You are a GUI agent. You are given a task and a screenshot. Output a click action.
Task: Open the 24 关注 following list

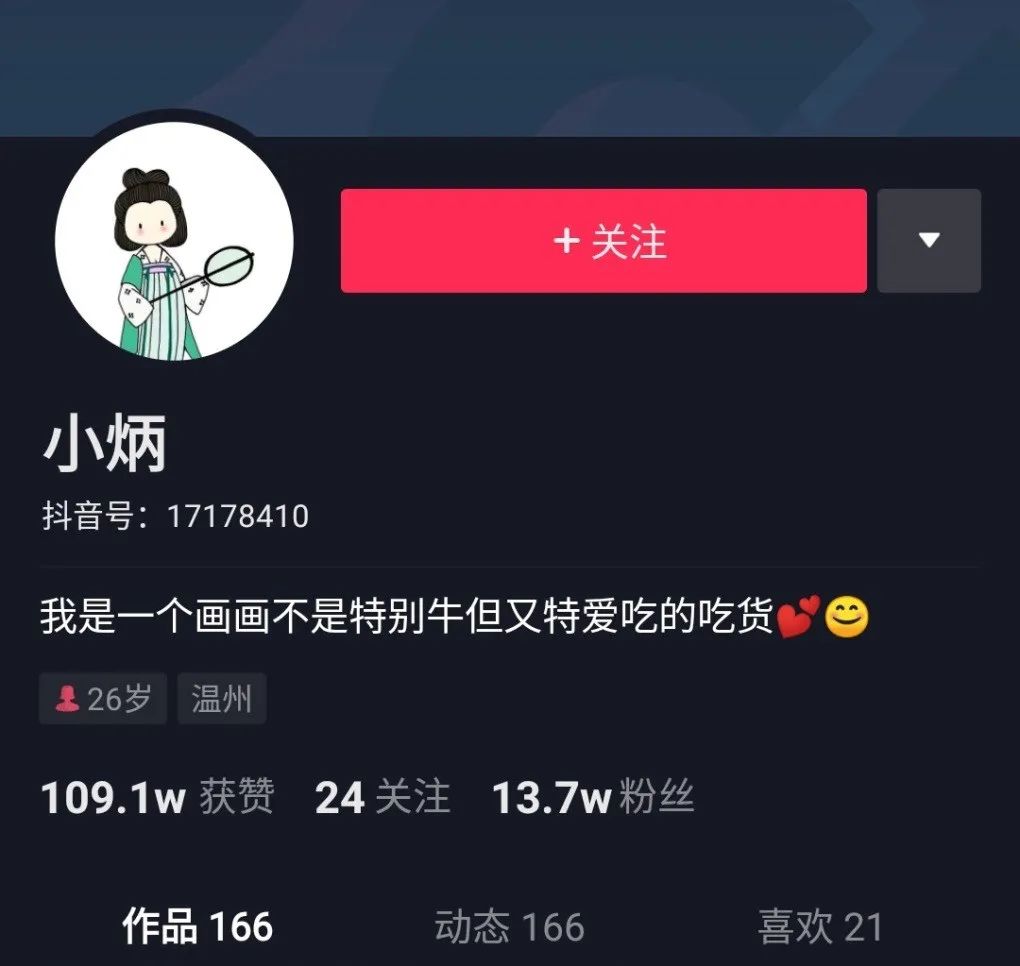click(x=382, y=798)
